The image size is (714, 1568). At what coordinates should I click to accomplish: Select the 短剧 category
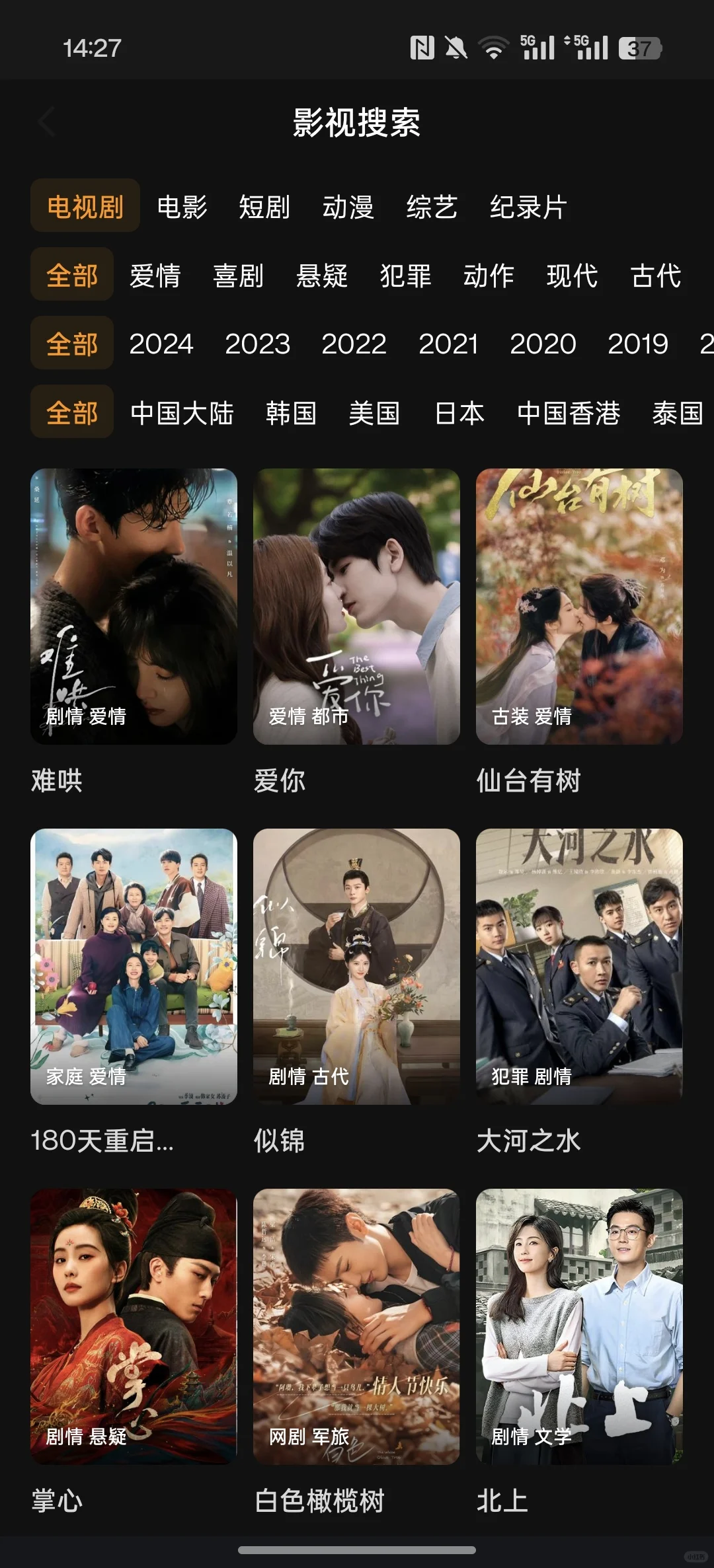point(264,207)
